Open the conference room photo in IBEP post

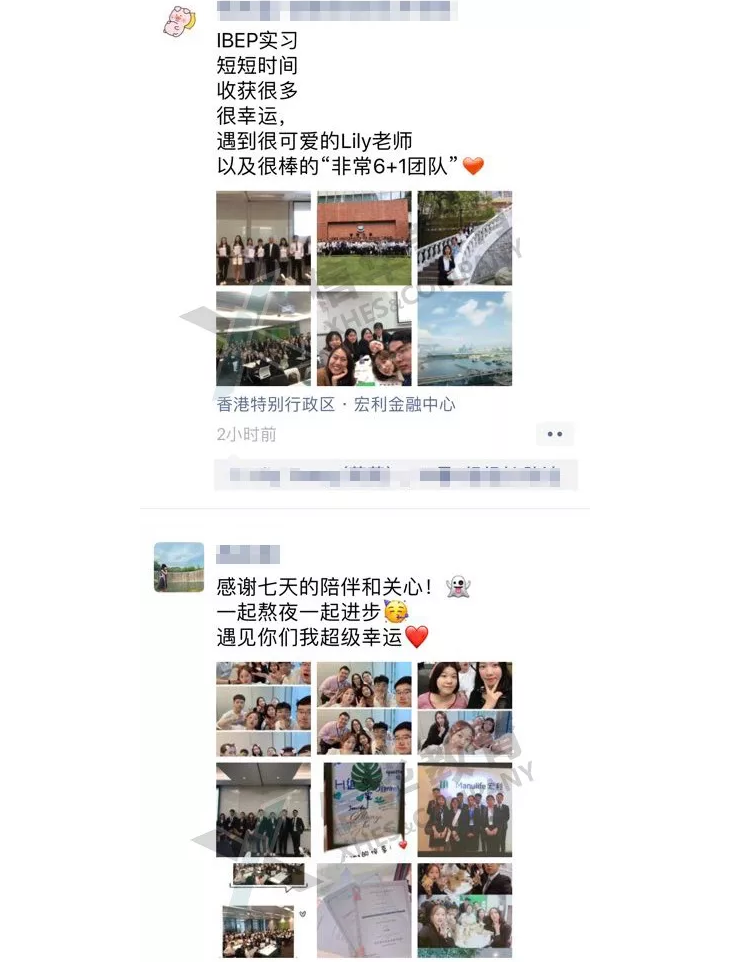tap(264, 339)
